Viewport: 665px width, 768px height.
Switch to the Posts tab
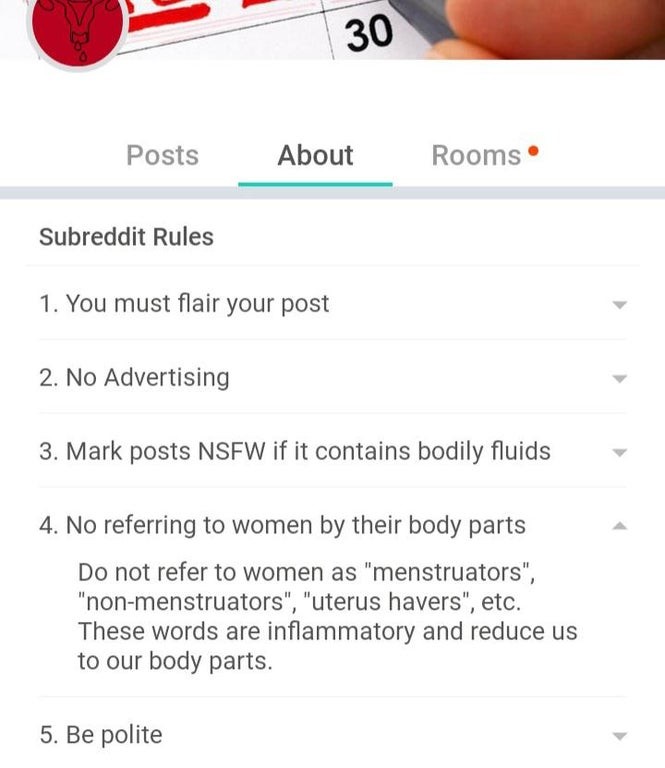pos(162,156)
